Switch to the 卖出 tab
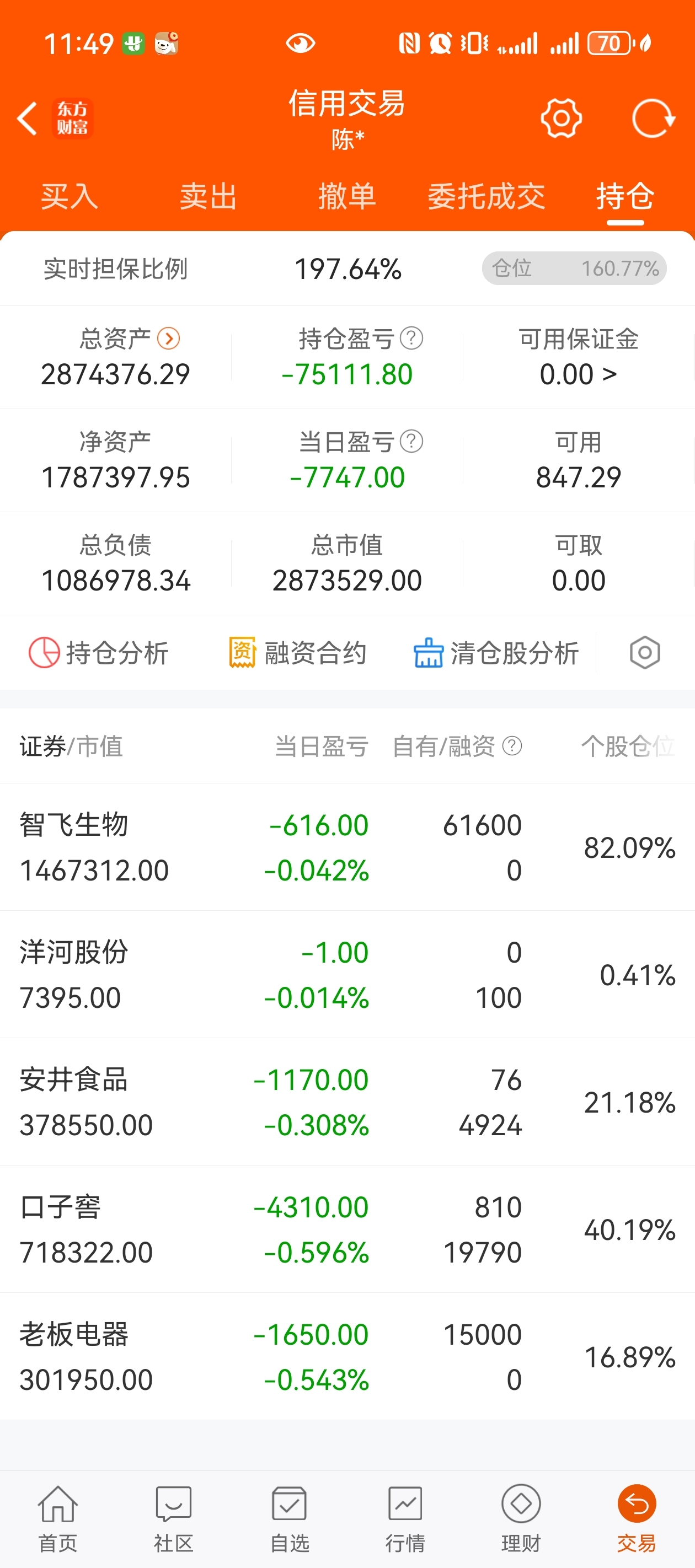This screenshot has height=1568, width=695. [209, 197]
